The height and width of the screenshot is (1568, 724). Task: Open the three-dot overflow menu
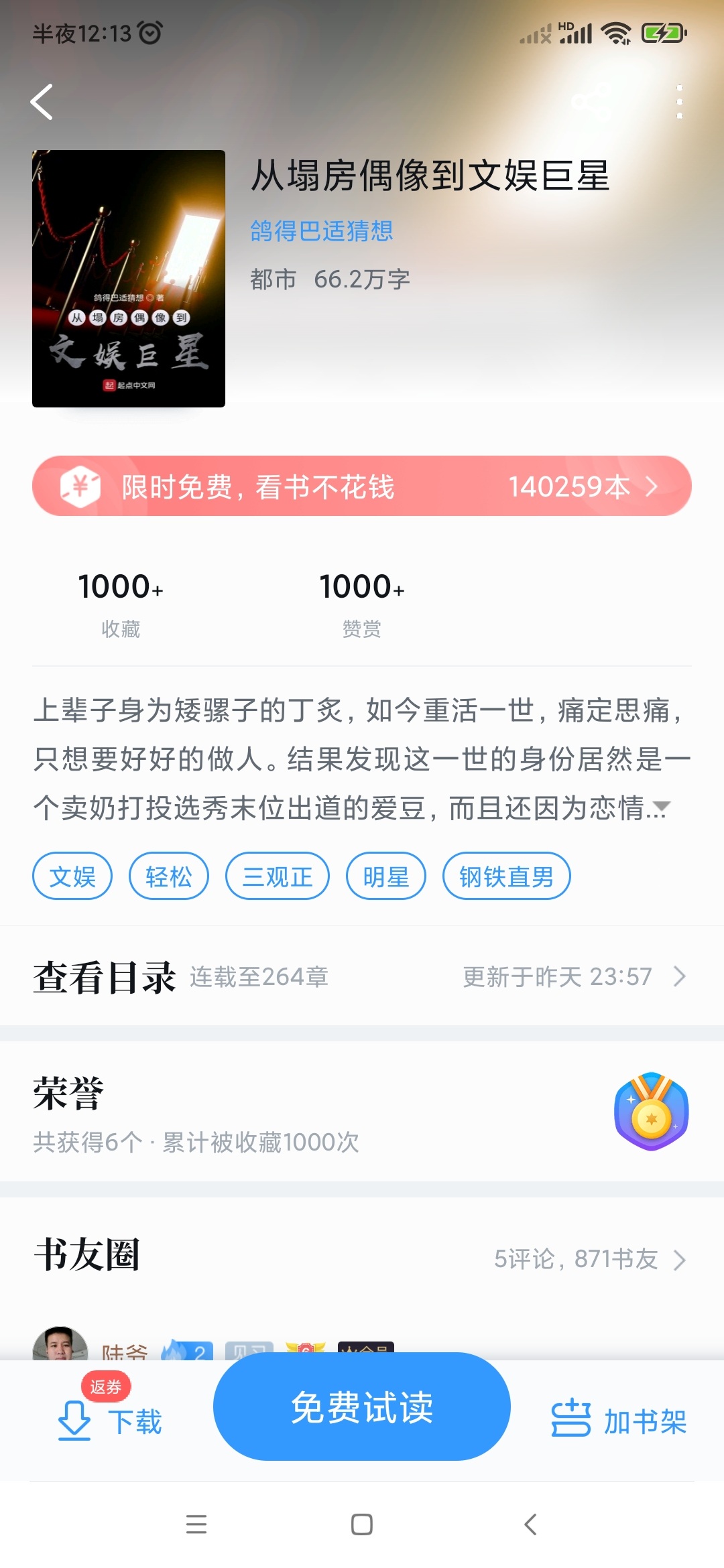pyautogui.click(x=679, y=102)
